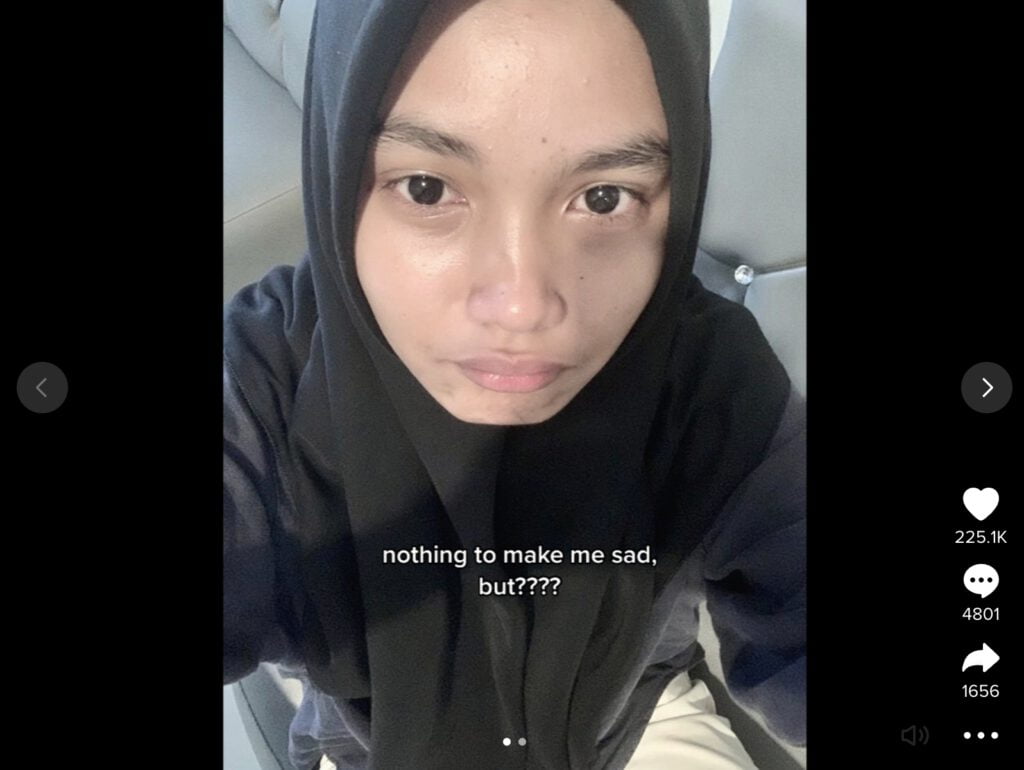Go to the previous slide arrow
Screen dimensions: 1024x770
point(42,388)
